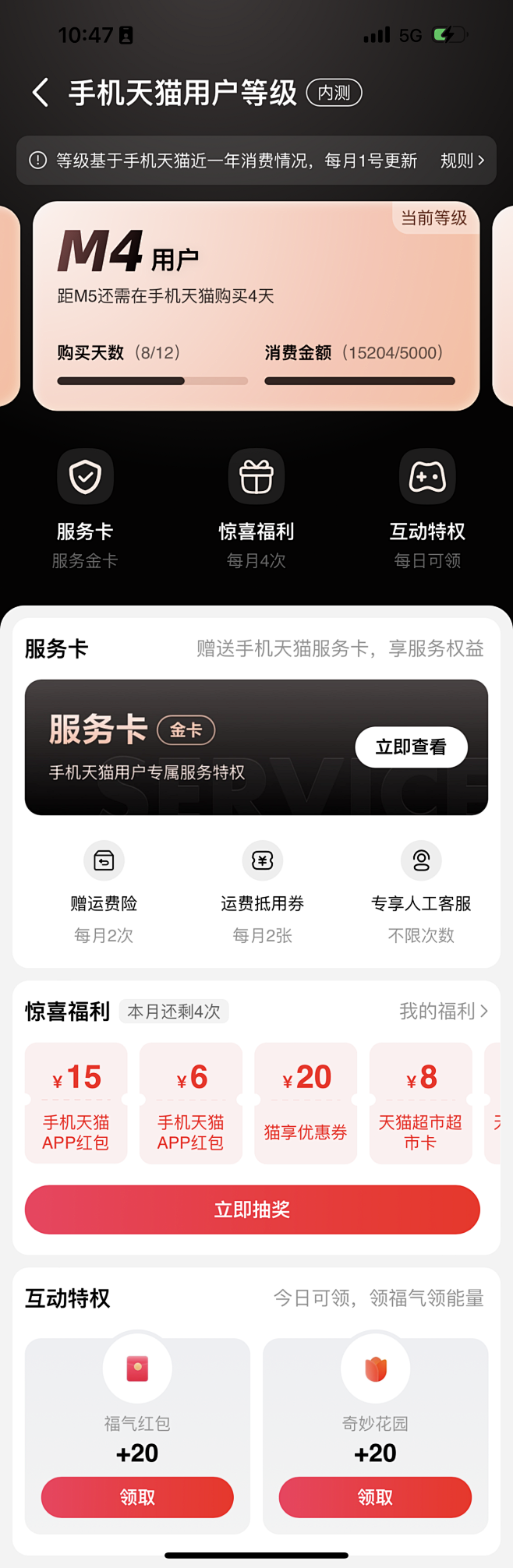Viewport: 513px width, 1568px height.
Task: Open the M4 用户 level card
Action: 256,305
